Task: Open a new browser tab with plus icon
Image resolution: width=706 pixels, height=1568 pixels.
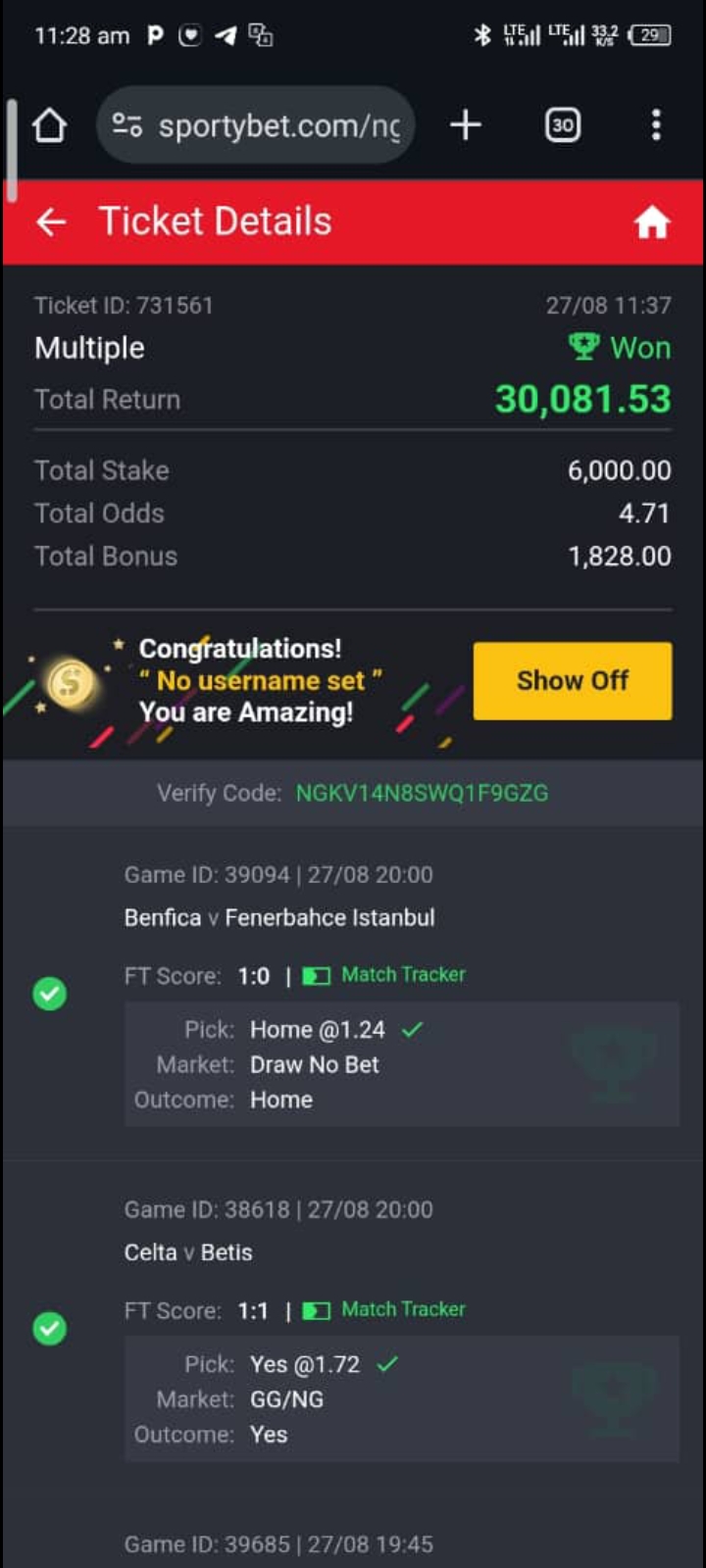Action: (466, 124)
